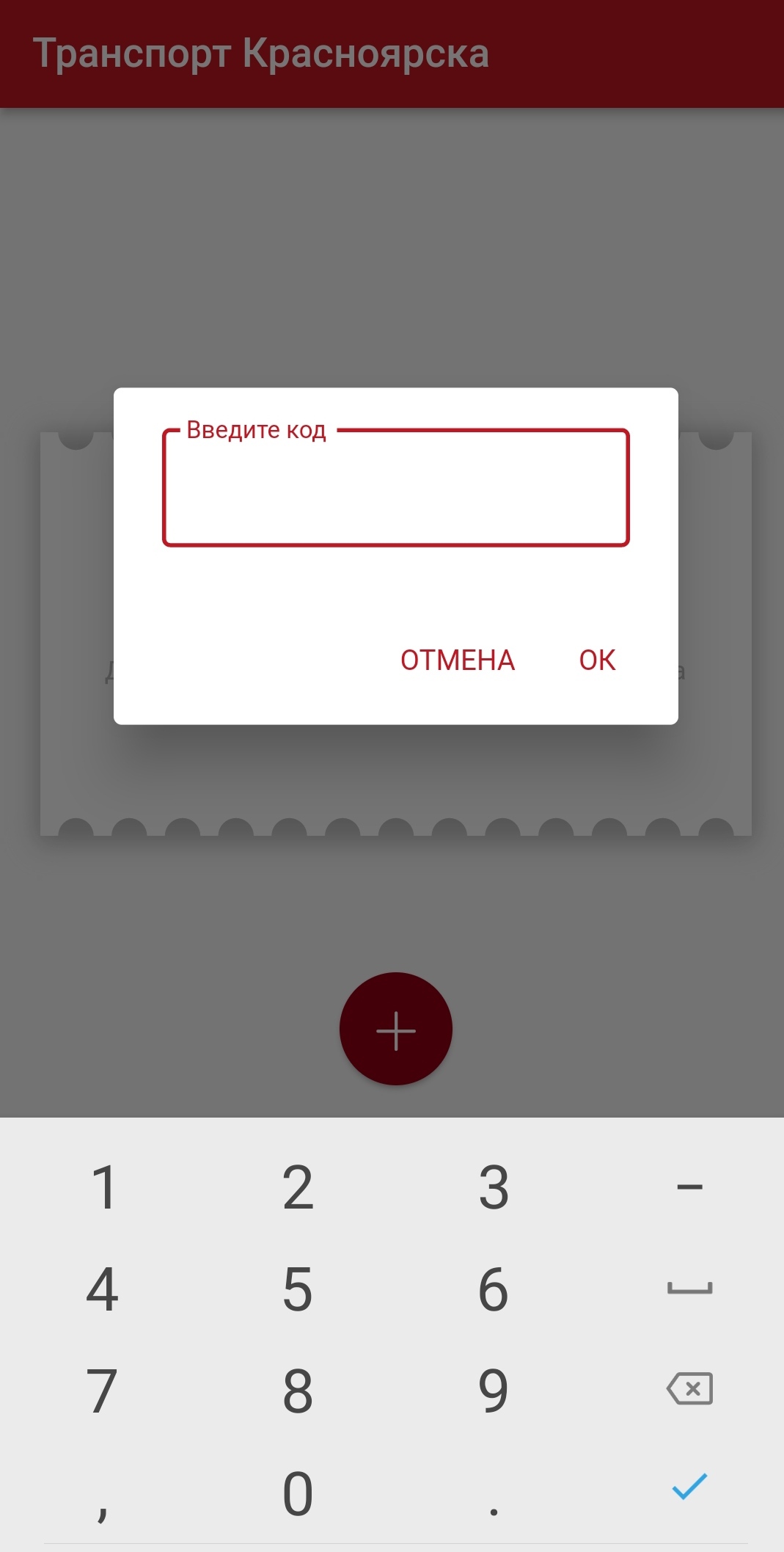Confirm the code with OK
Image resolution: width=784 pixels, height=1552 pixels.
coord(597,660)
